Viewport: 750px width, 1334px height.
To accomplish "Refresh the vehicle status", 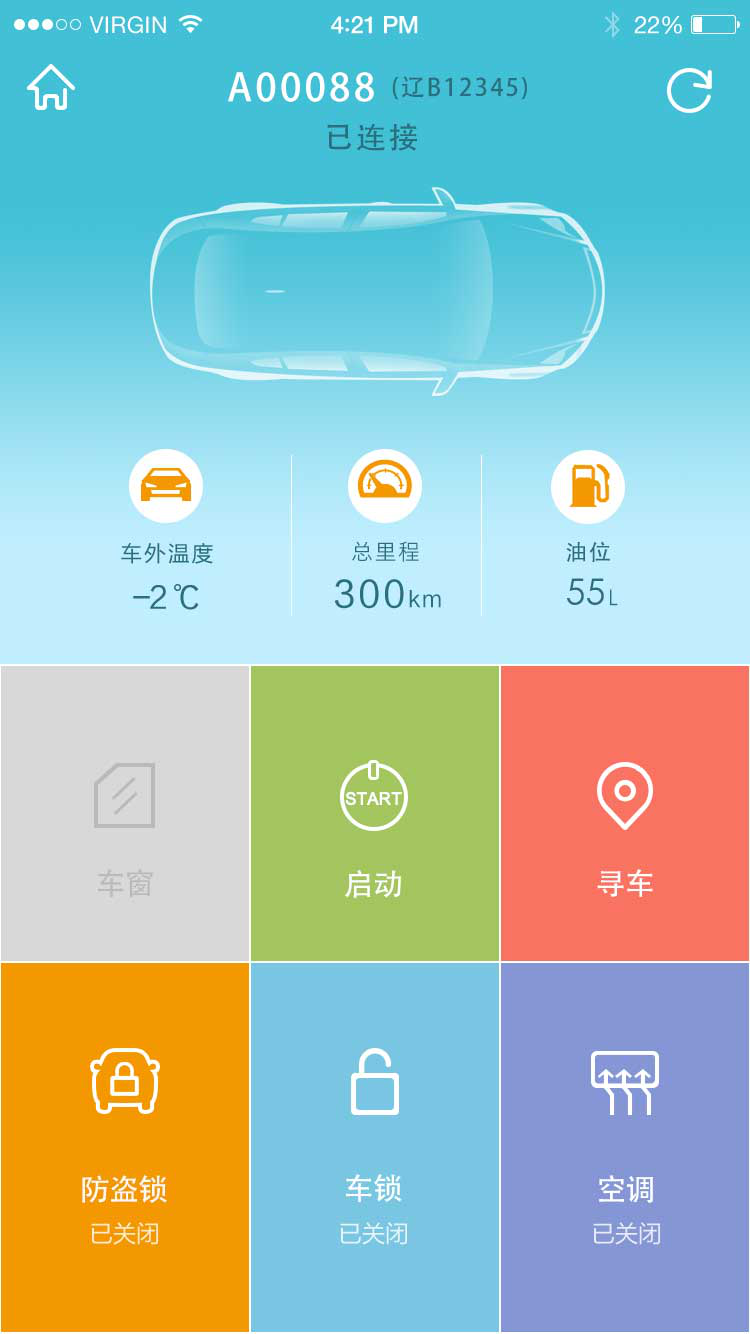I will click(x=689, y=90).
